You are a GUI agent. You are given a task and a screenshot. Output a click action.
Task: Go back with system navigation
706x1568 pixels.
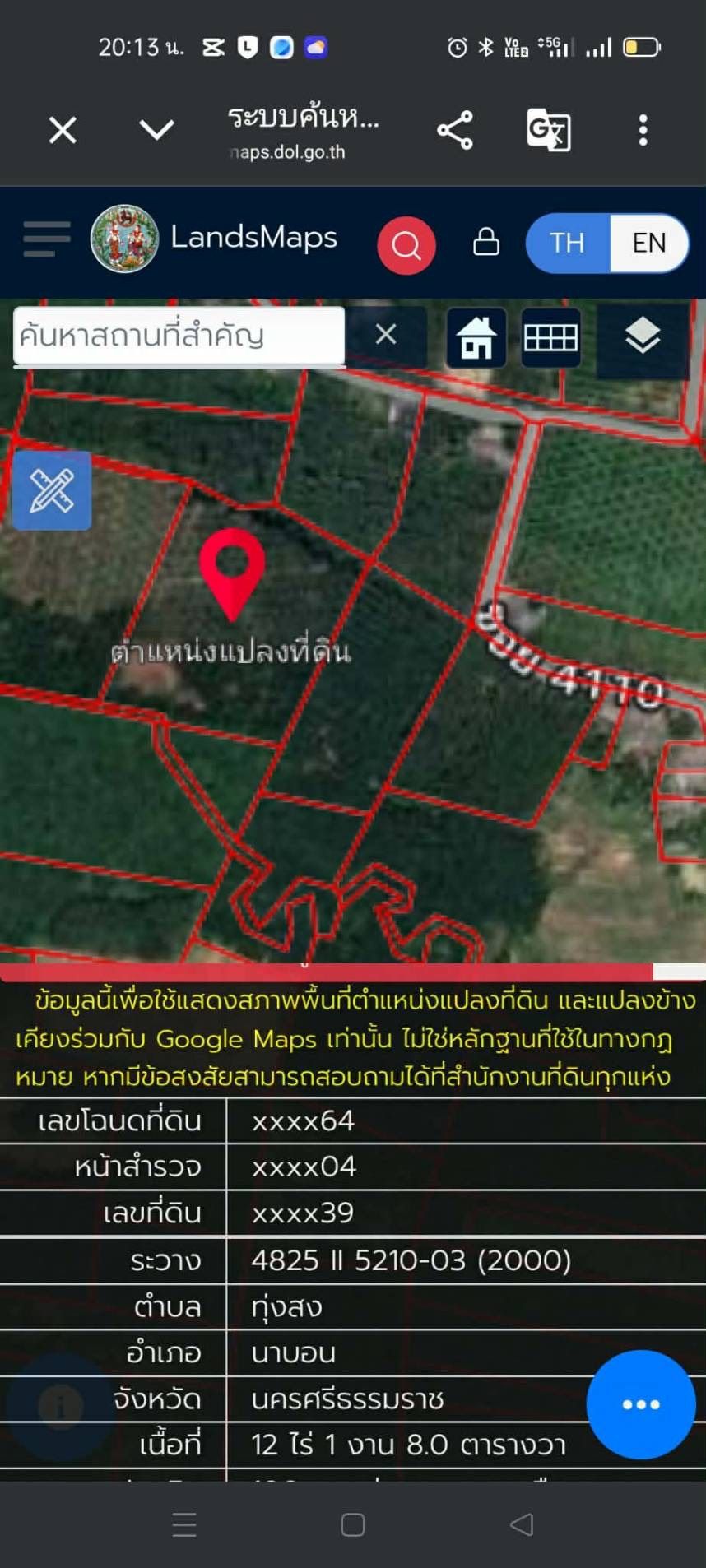point(522,1524)
